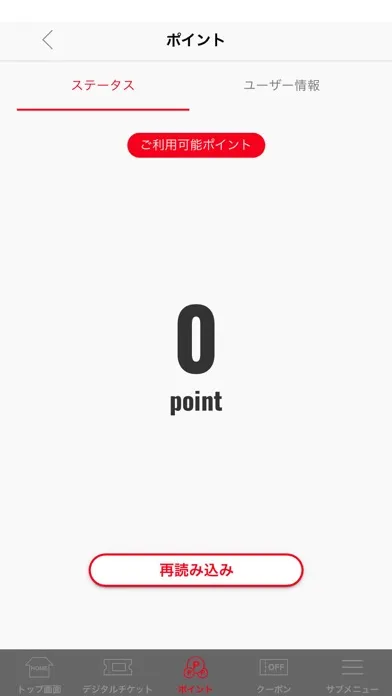This screenshot has width=392, height=696.
Task: Open the サブメニュー menu
Action: pyautogui.click(x=352, y=674)
